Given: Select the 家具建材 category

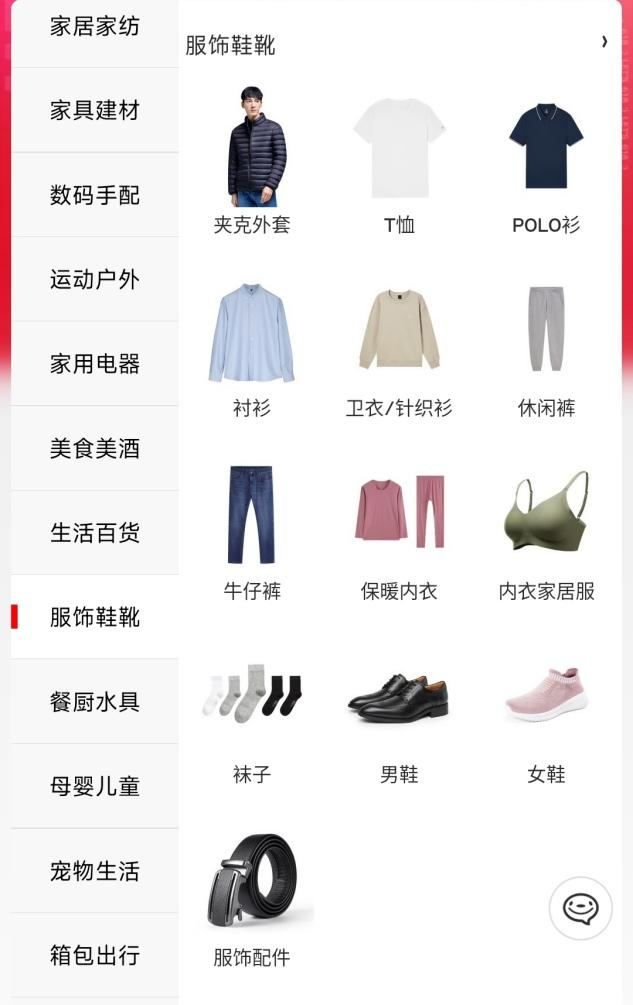Looking at the screenshot, I should coord(95,110).
